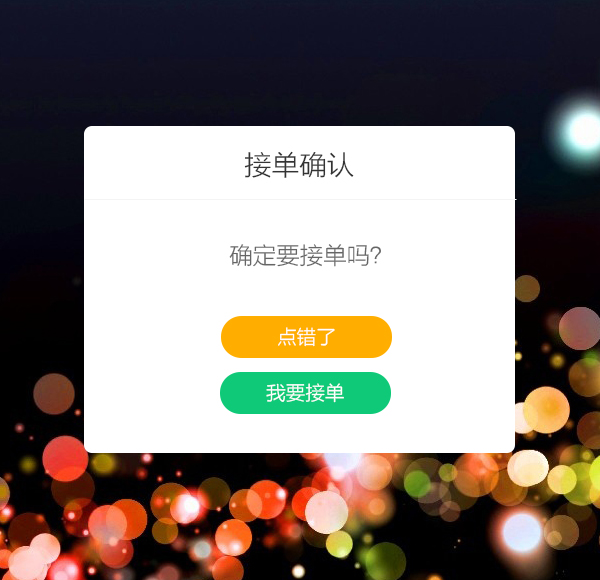Tap the orange 点错了 button to cancel
The image size is (600, 580).
[306, 337]
